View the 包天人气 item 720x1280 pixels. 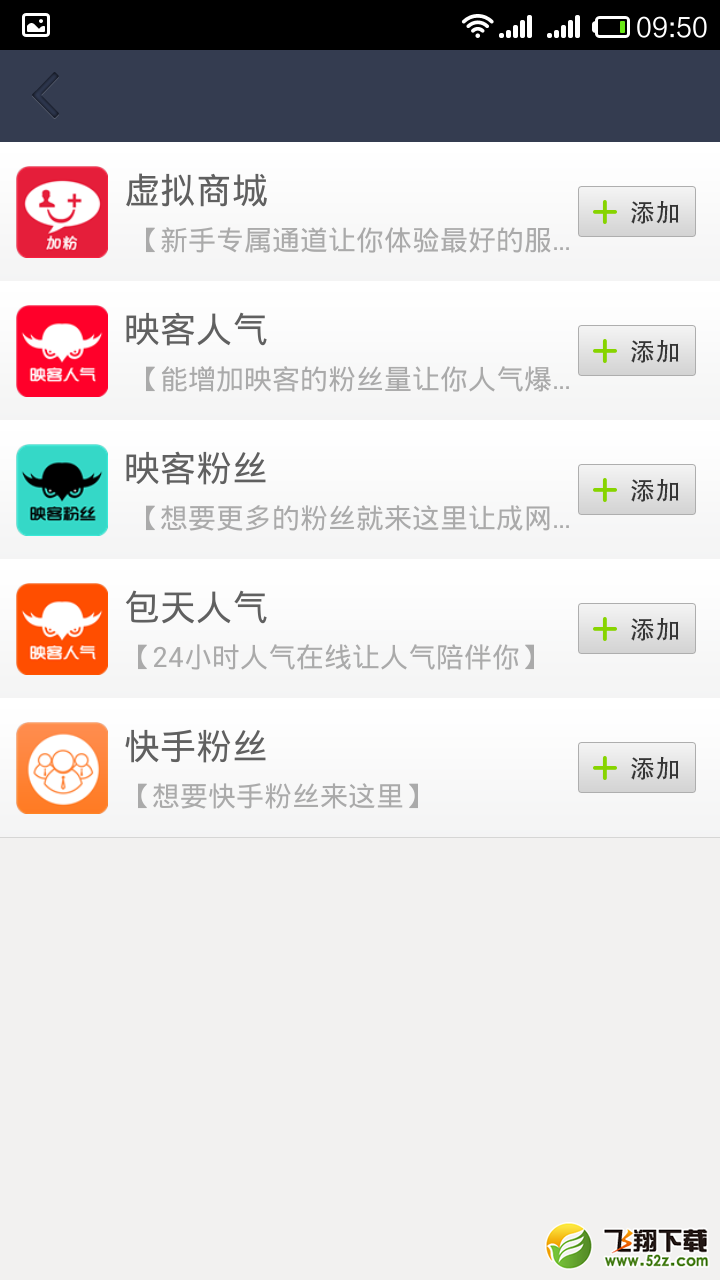[360, 629]
